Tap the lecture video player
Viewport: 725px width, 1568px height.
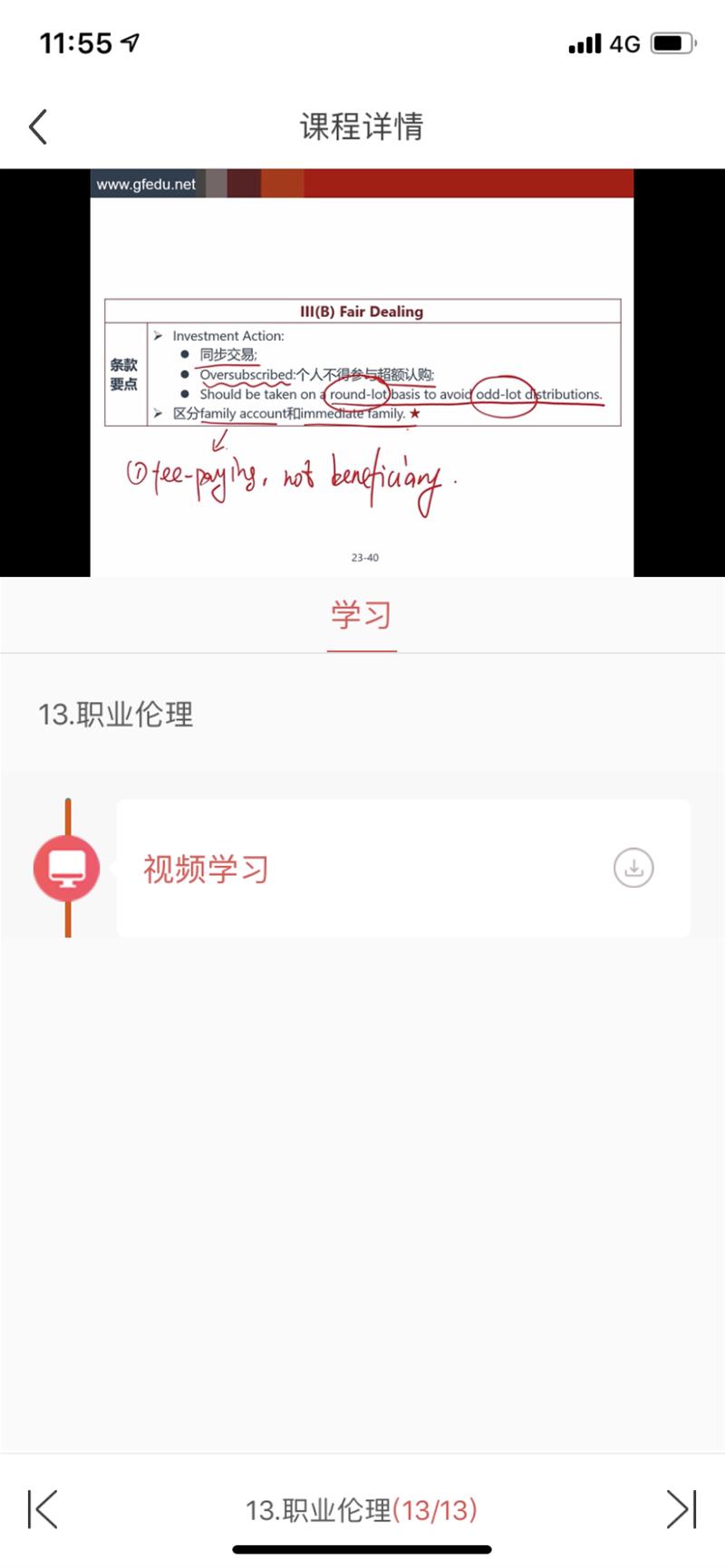point(362,371)
